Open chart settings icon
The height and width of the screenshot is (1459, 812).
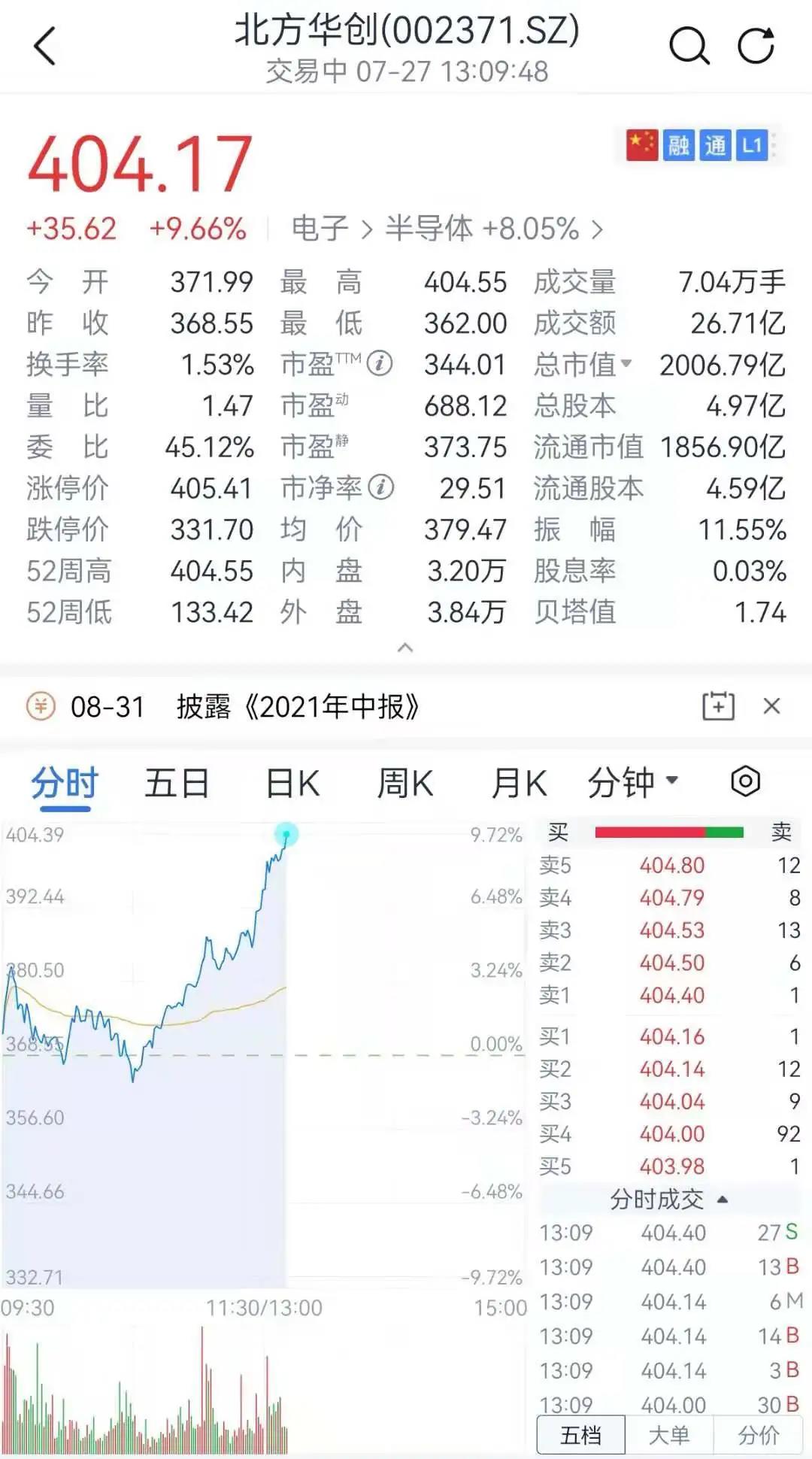click(745, 781)
